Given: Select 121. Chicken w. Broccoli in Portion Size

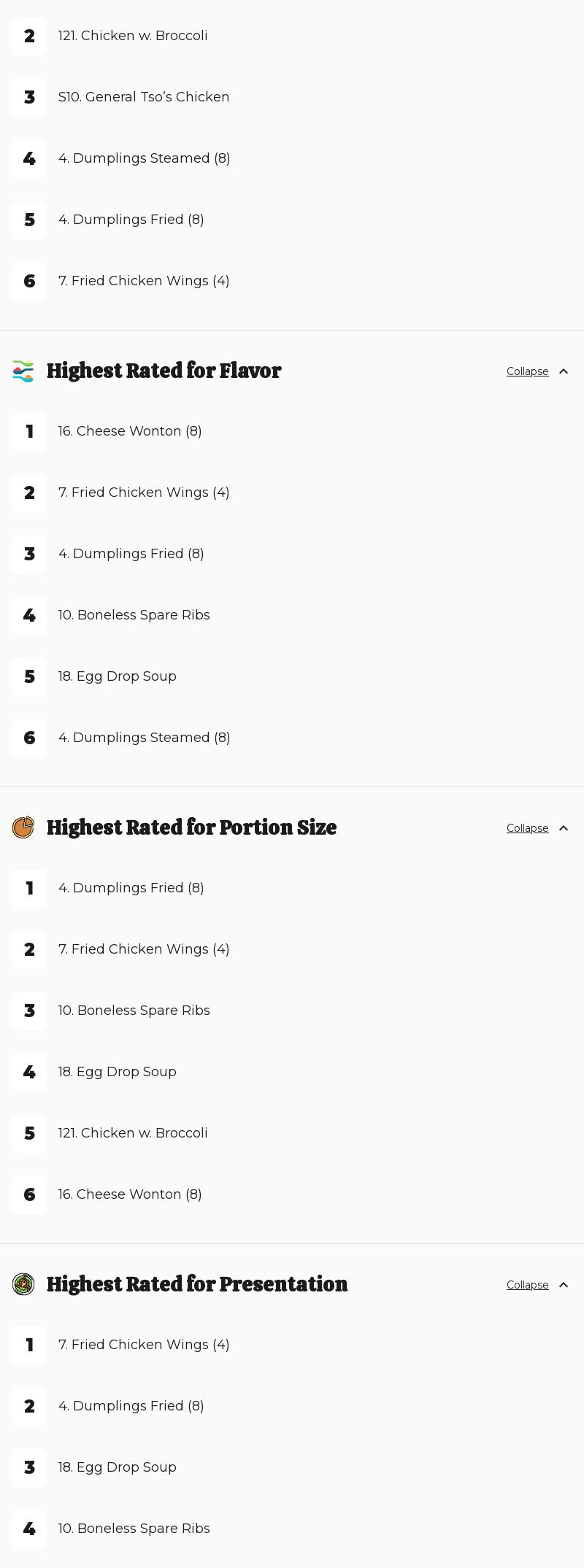Looking at the screenshot, I should (x=134, y=1133).
